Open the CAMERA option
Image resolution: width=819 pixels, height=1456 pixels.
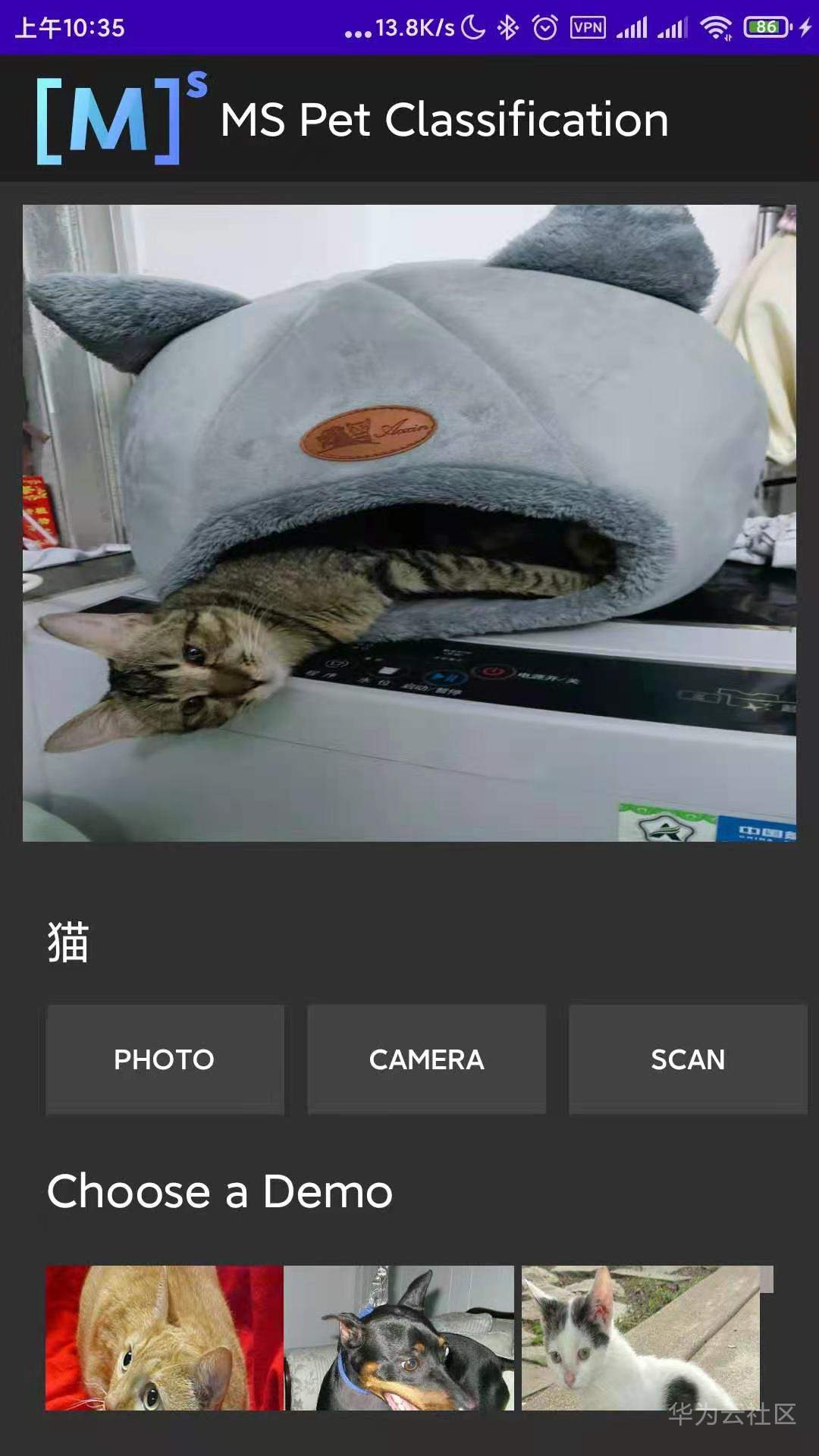[426, 1059]
